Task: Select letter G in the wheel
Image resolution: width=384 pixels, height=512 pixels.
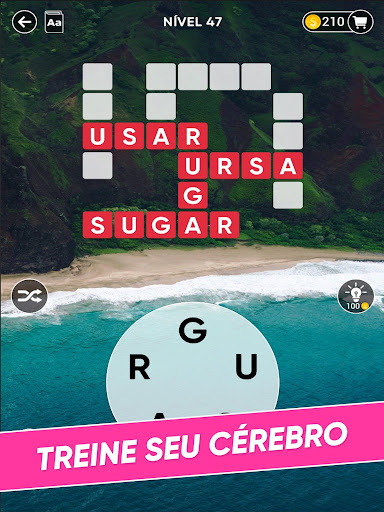Action: (193, 330)
